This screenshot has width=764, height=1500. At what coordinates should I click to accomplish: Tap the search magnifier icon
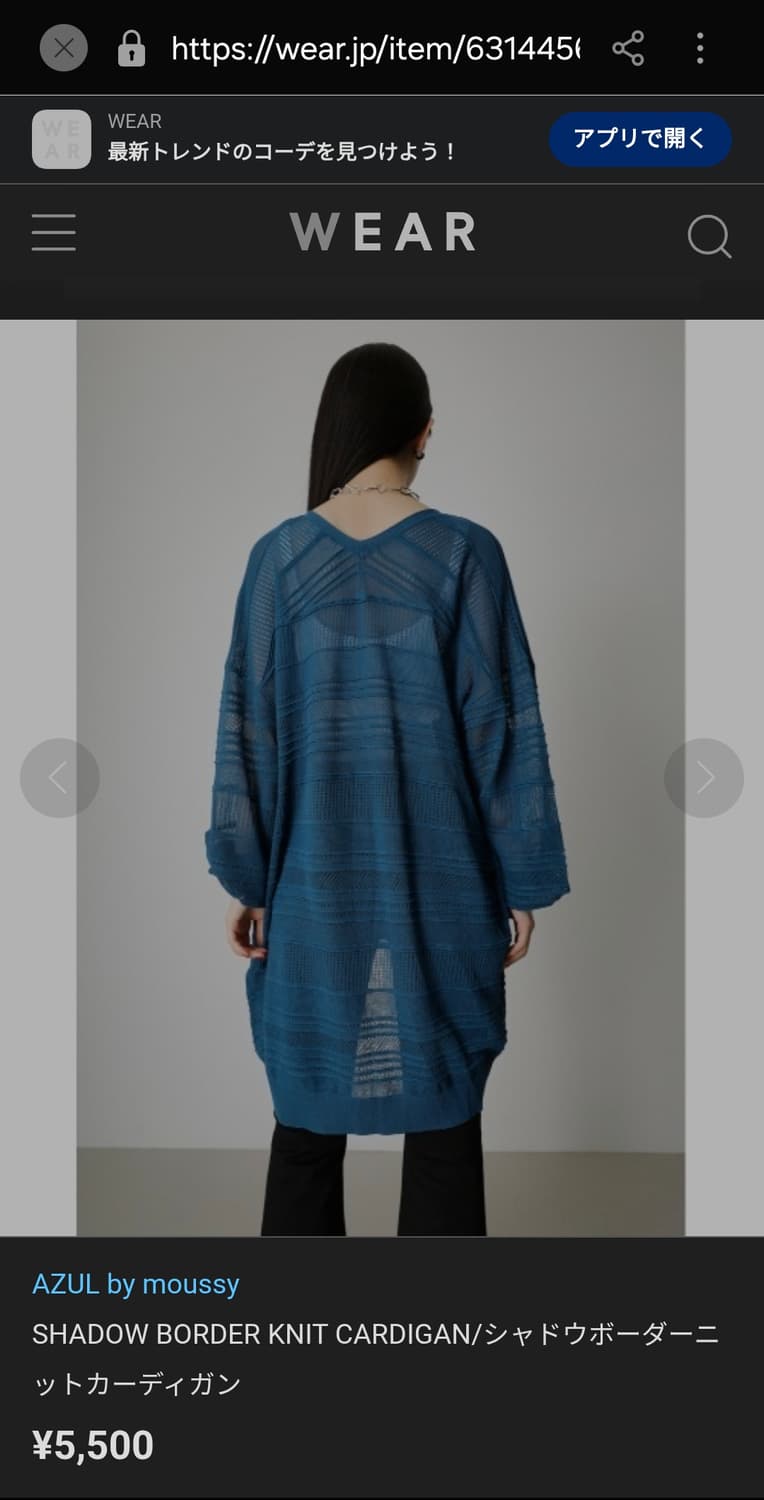709,236
